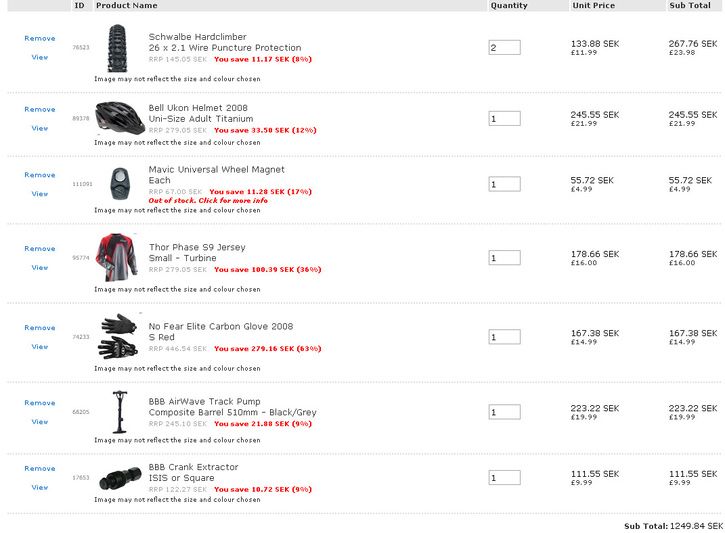View the Thor Phase S9 Jersey

click(x=40, y=267)
